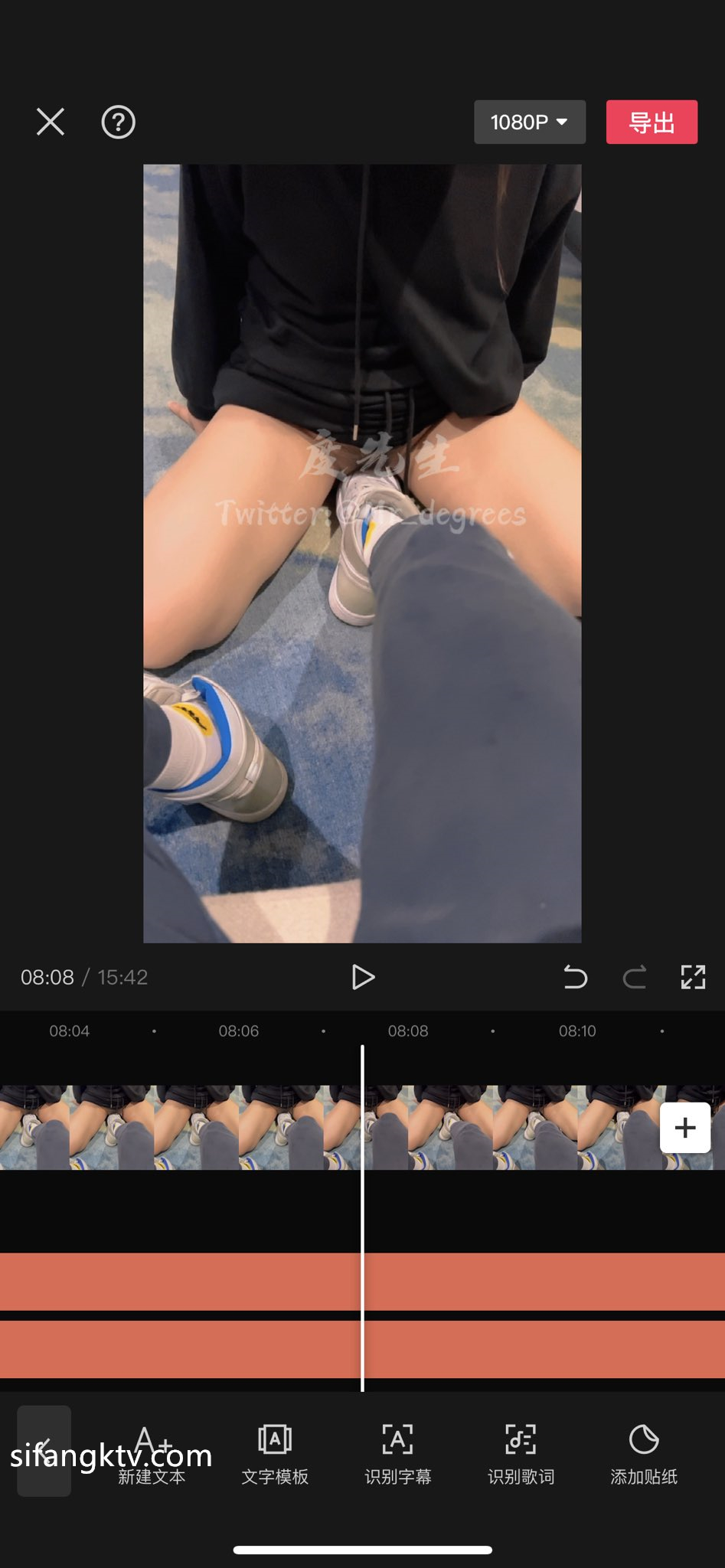Close the video editor
The width and height of the screenshot is (725, 1568).
point(51,122)
